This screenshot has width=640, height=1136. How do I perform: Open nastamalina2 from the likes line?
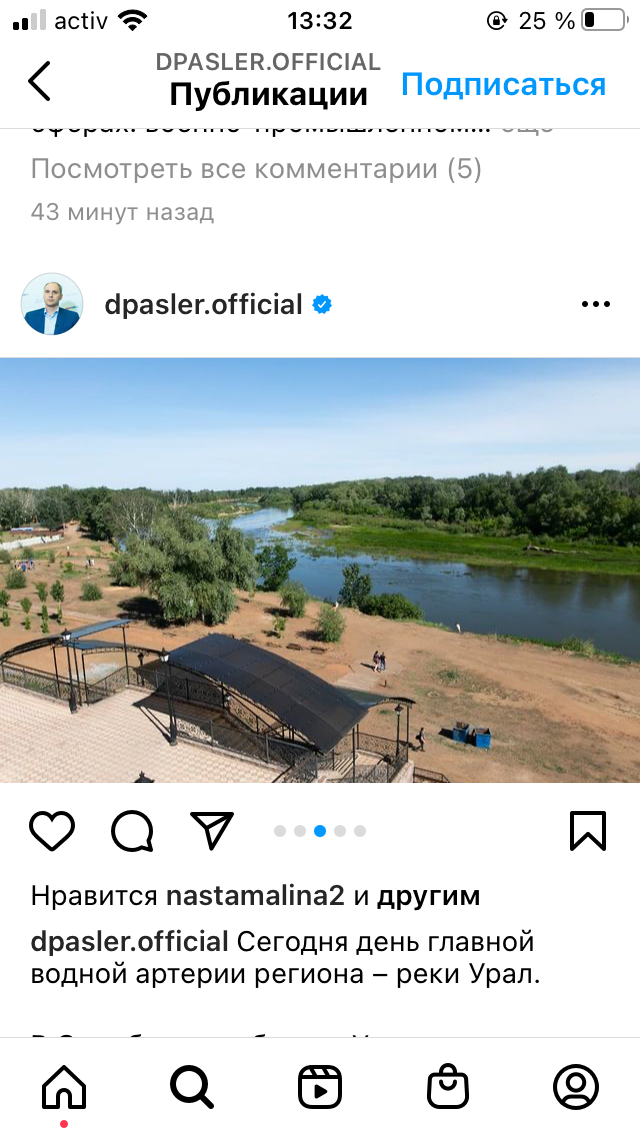pyautogui.click(x=255, y=895)
